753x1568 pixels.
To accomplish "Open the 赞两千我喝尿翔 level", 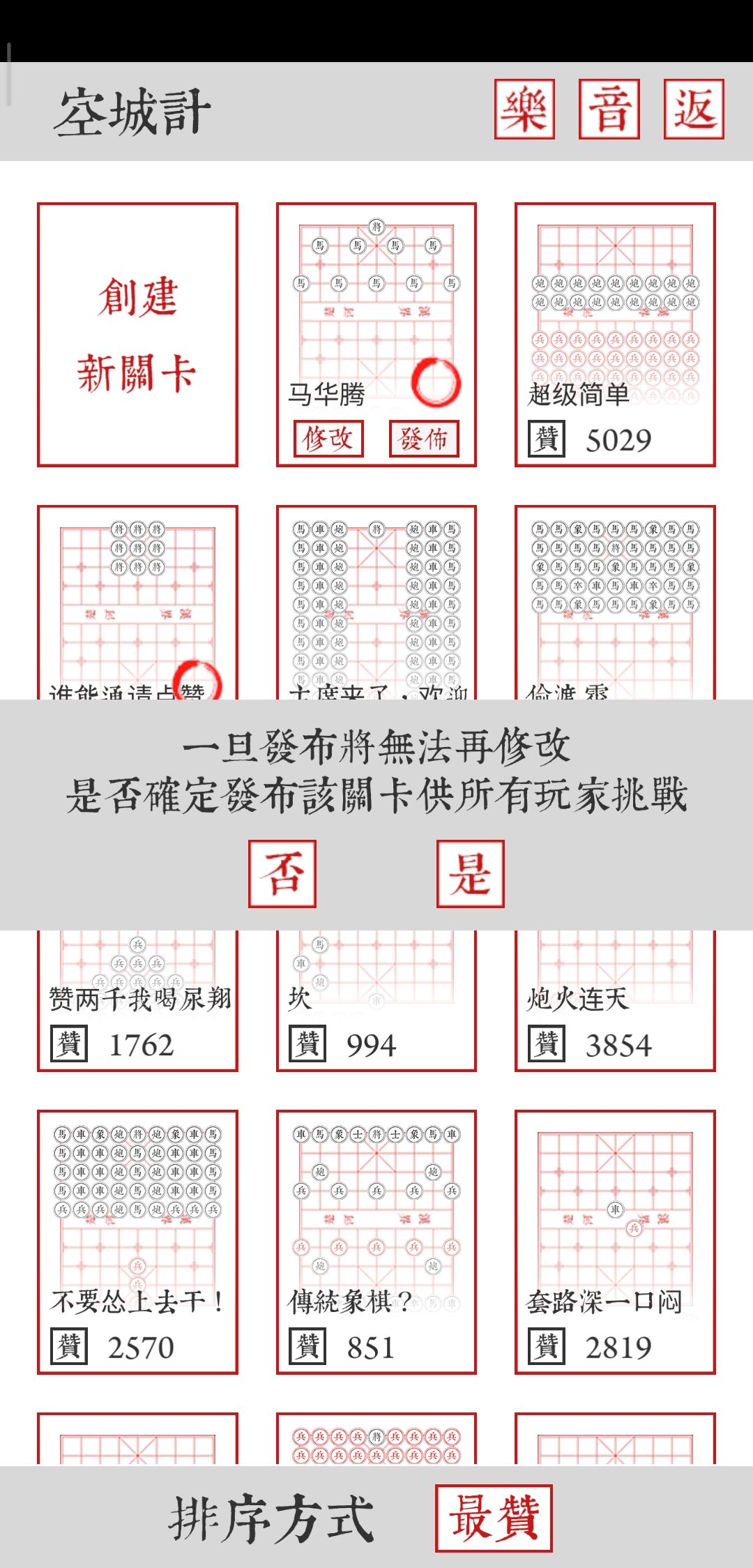I will [137, 1000].
